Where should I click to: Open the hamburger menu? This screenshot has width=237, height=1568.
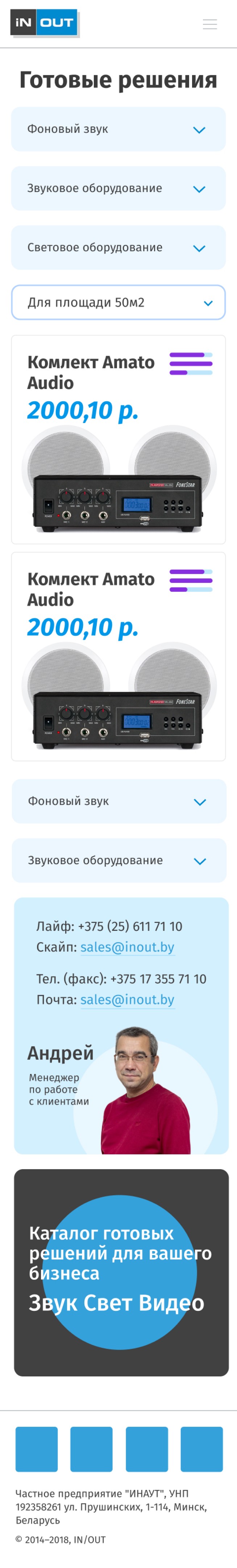[x=209, y=24]
